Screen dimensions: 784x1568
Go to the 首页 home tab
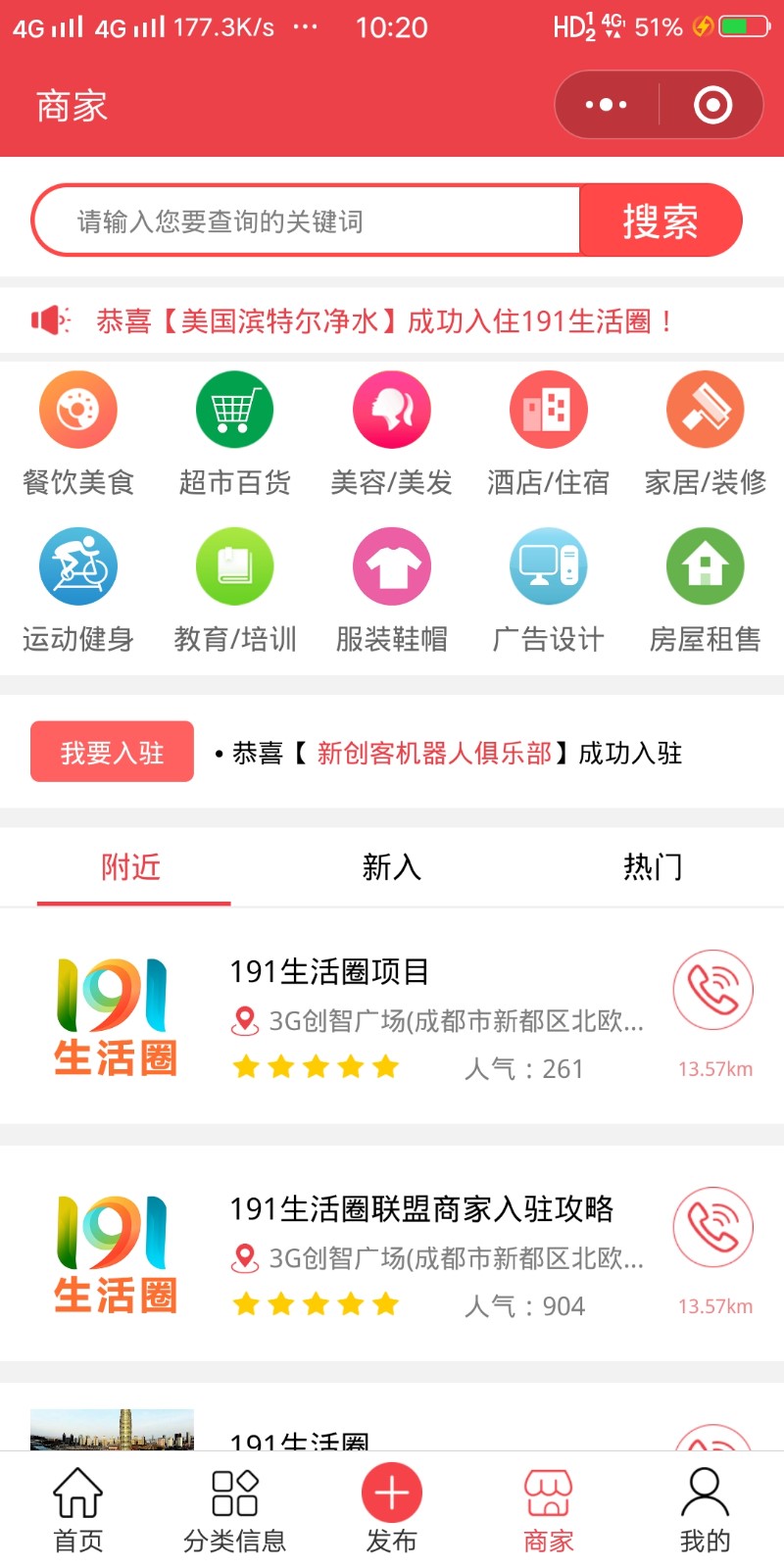point(78,1509)
